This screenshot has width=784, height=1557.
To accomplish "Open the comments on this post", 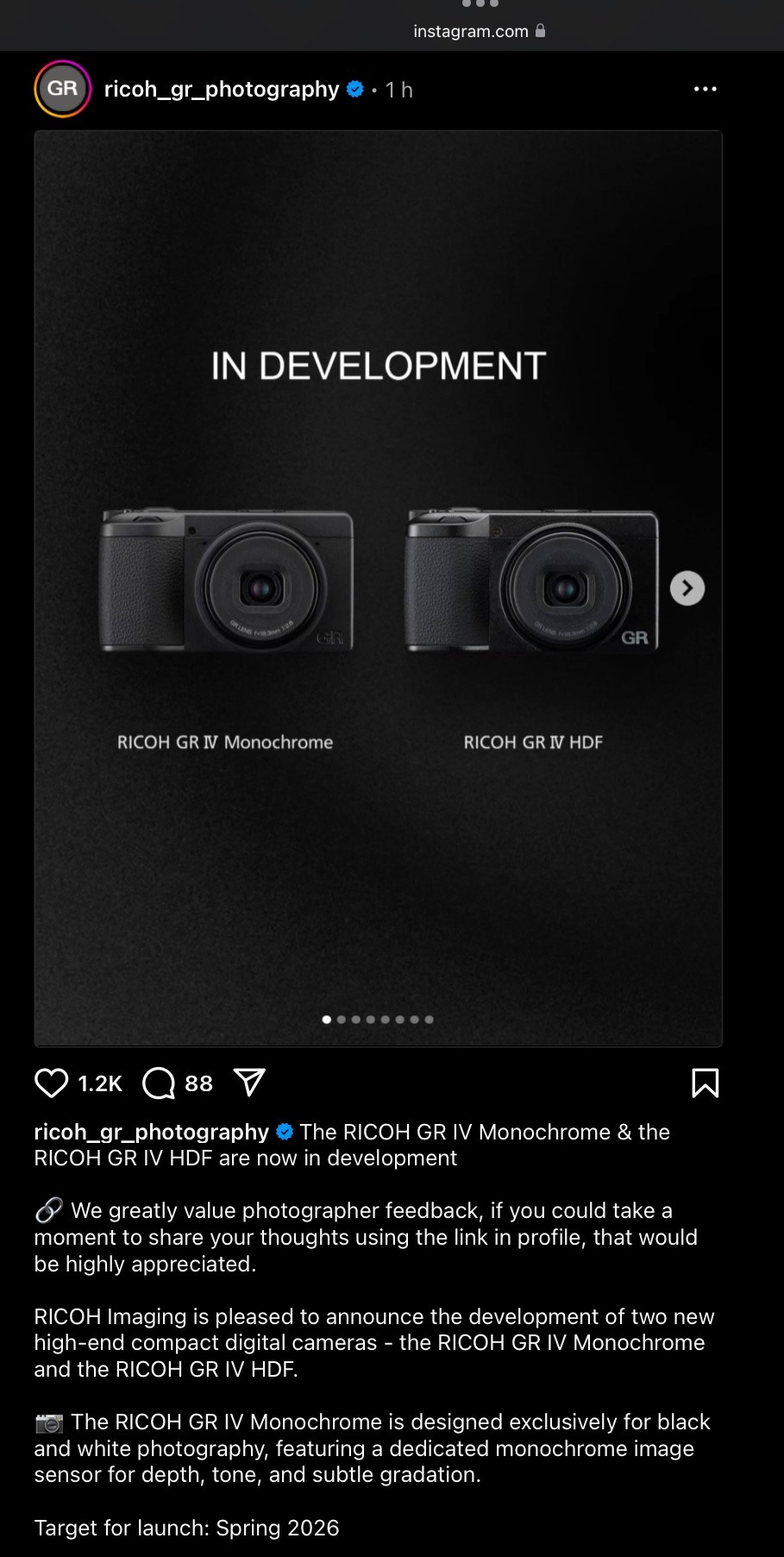I will tap(159, 1083).
